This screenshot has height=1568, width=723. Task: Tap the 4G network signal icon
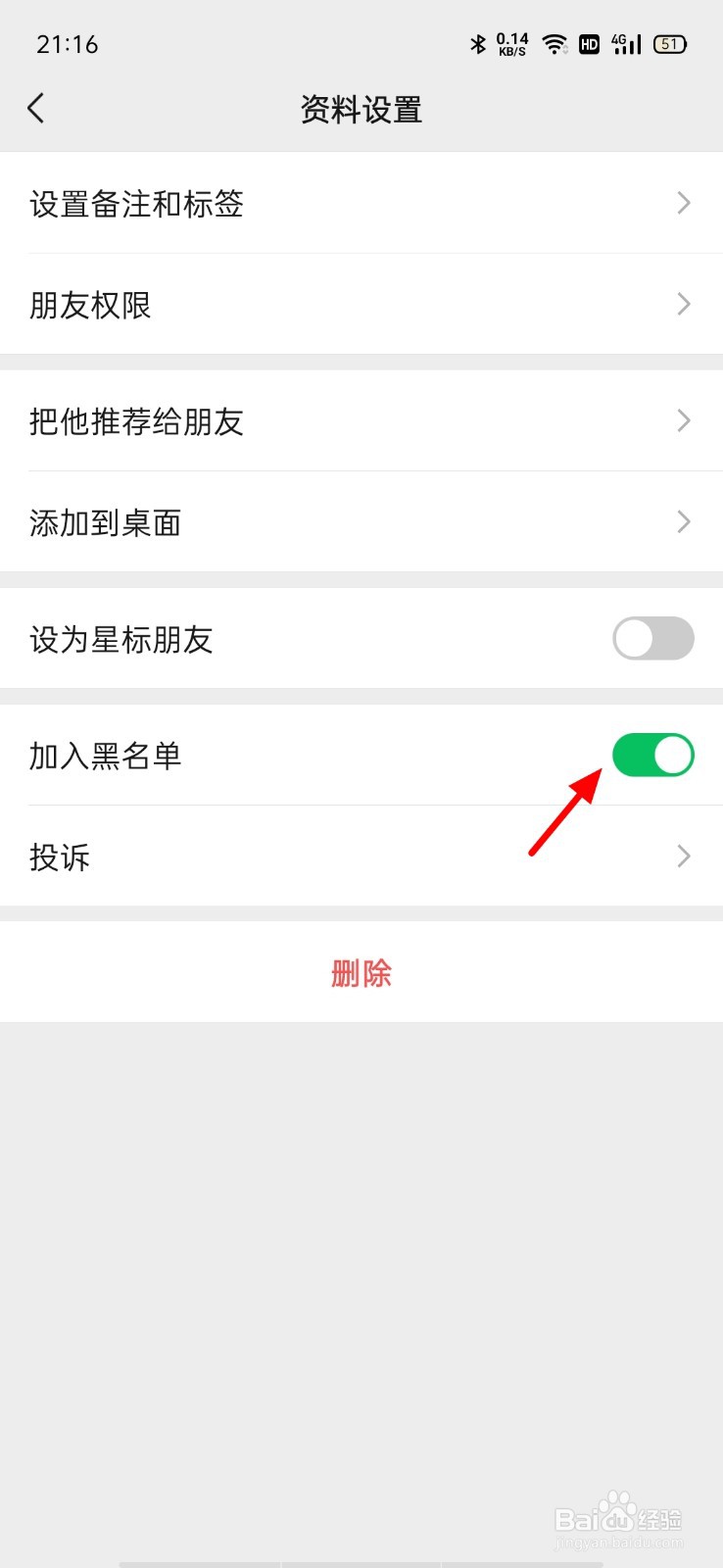click(x=625, y=44)
